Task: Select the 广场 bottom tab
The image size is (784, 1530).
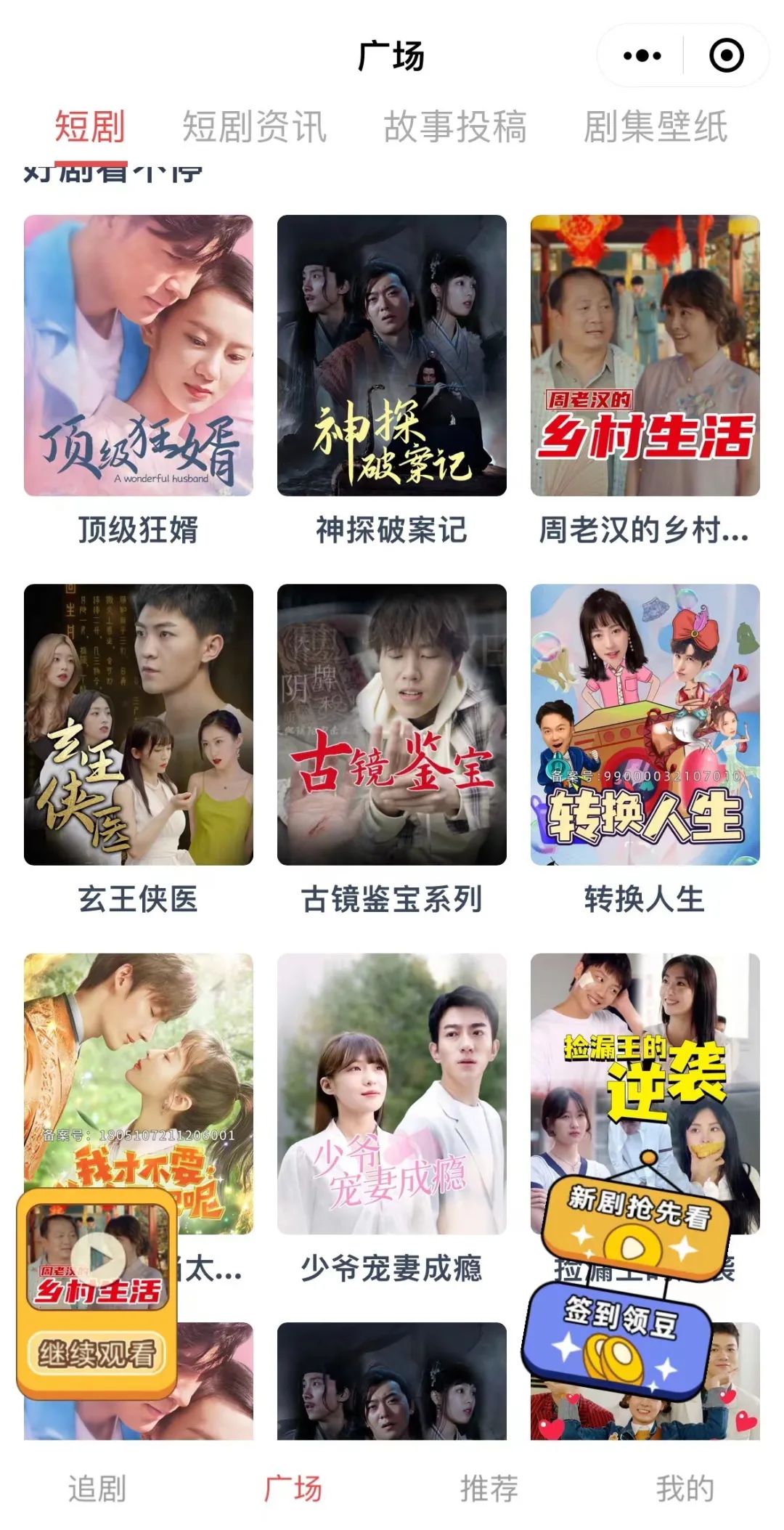Action: point(293,1489)
